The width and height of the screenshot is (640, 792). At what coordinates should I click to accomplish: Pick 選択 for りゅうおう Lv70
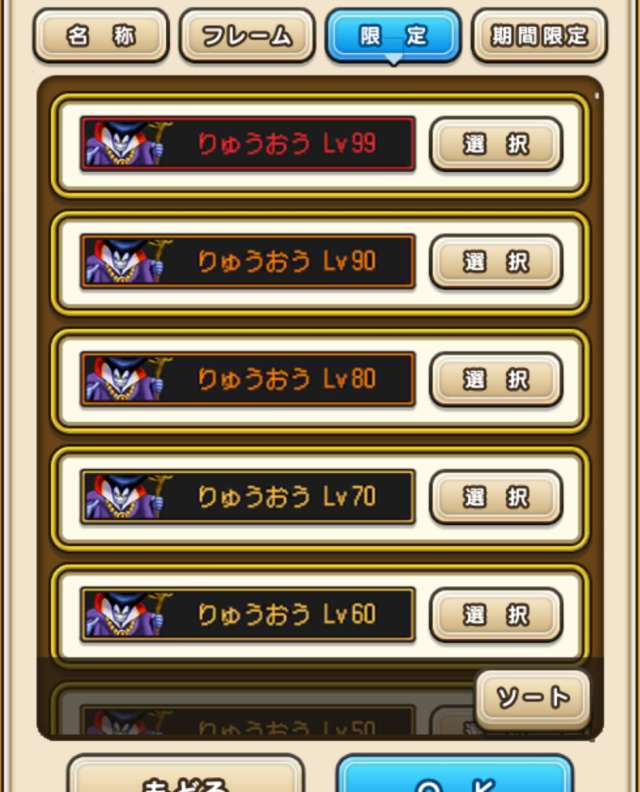[496, 497]
